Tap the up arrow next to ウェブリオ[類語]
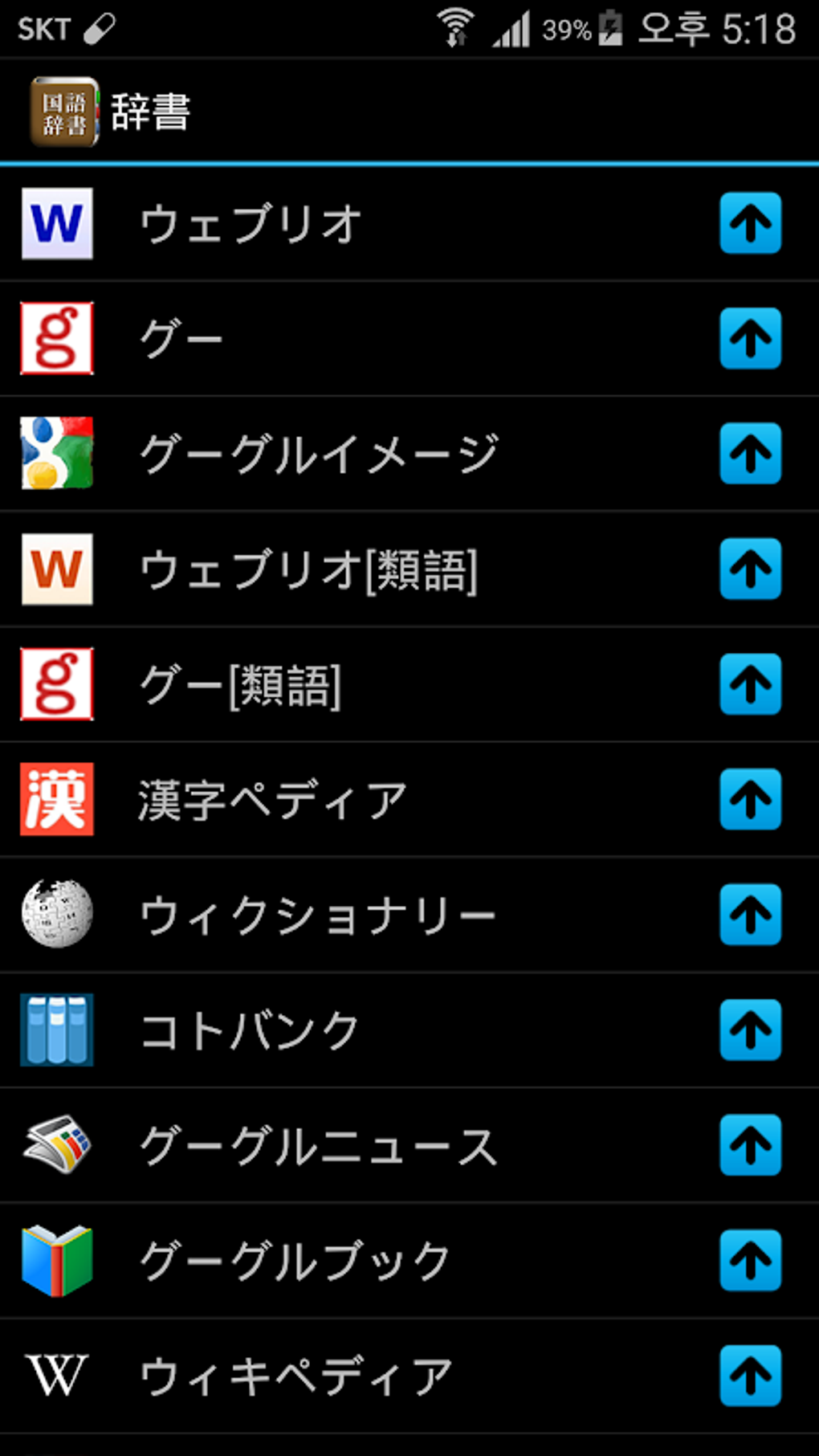The image size is (819, 1456). pyautogui.click(x=750, y=569)
